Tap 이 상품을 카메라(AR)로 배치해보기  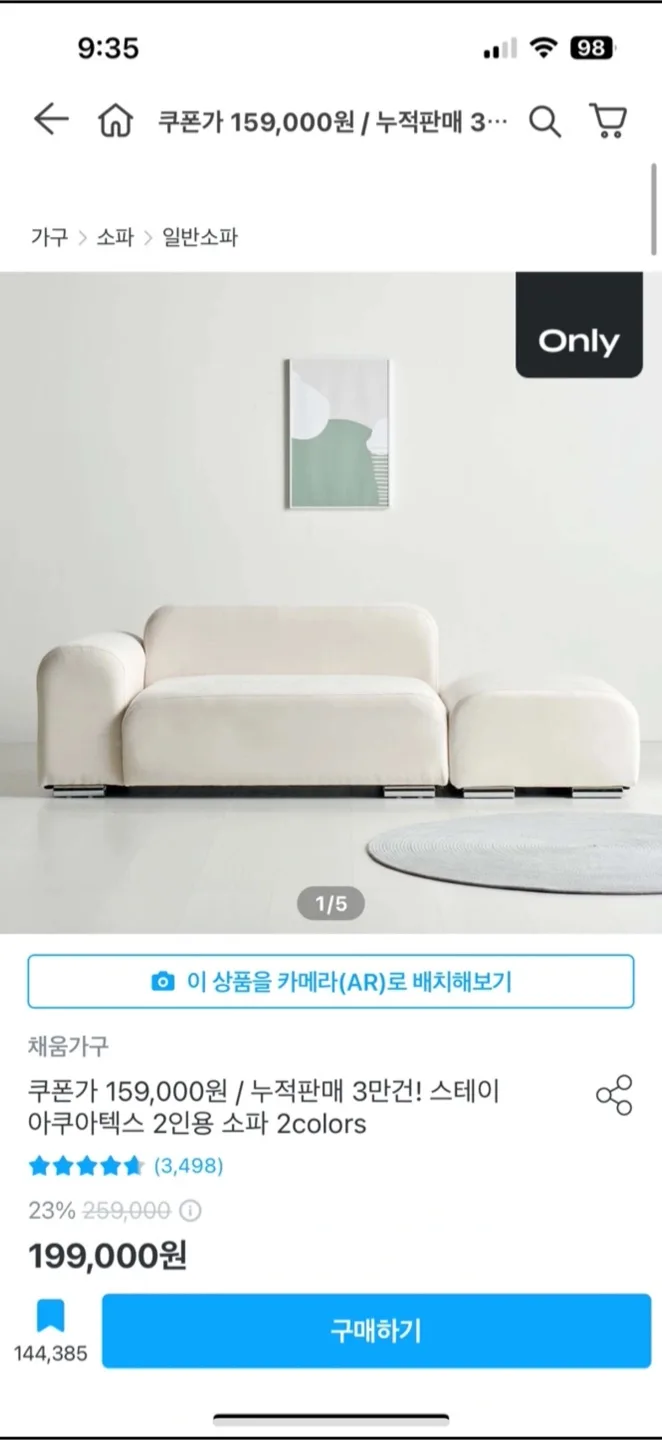pyautogui.click(x=330, y=981)
